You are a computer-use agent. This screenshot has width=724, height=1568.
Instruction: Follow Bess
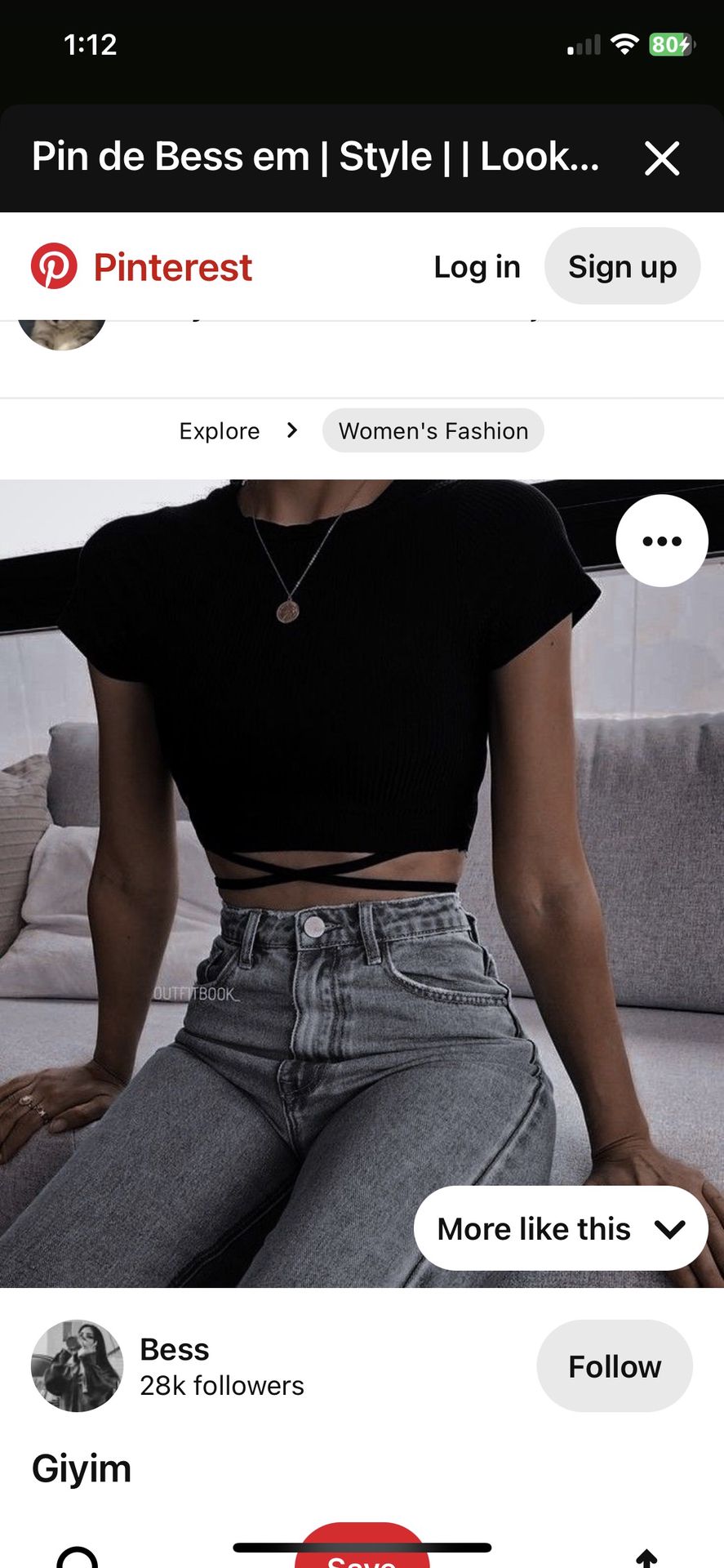click(615, 1366)
